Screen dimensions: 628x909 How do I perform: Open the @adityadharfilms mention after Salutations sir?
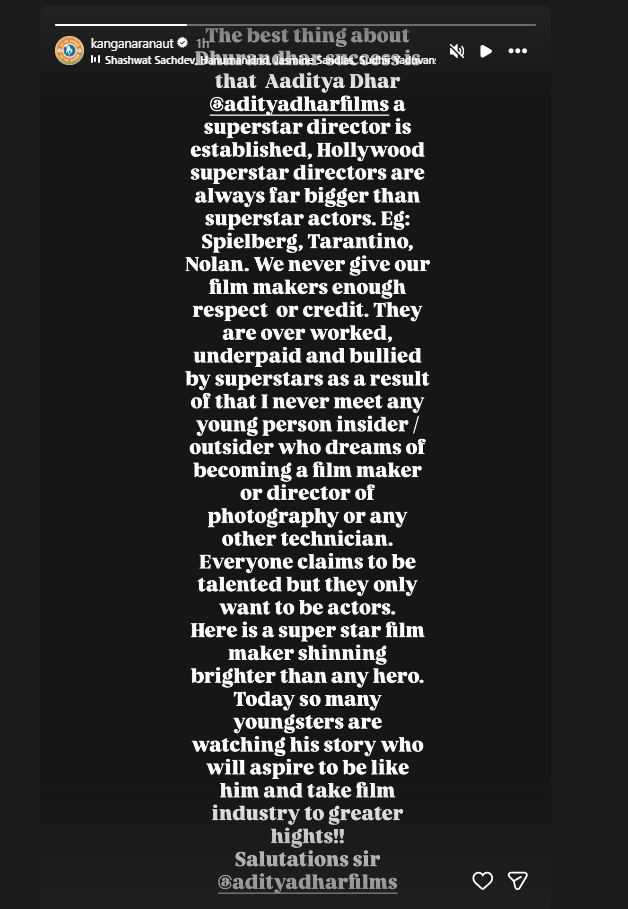307,882
